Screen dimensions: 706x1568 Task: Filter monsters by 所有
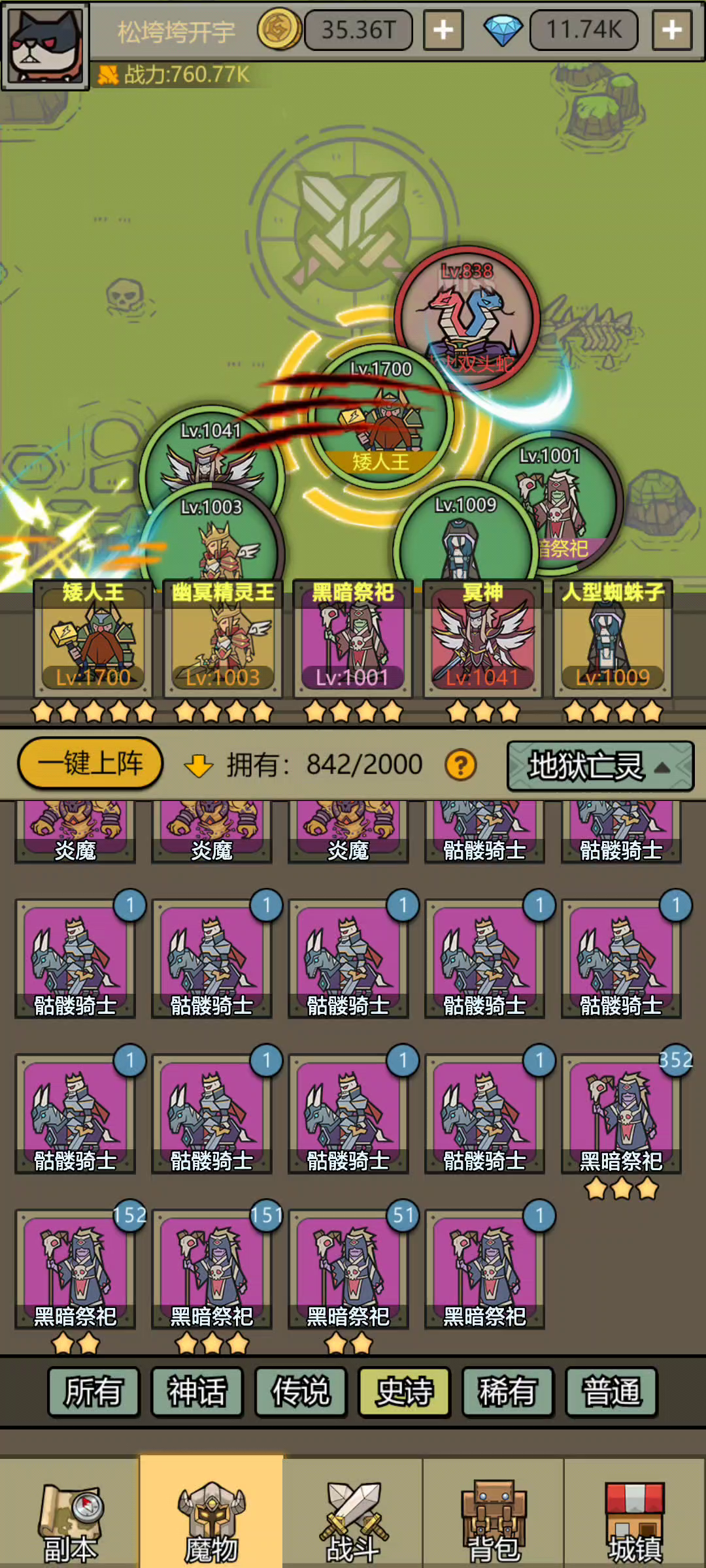[x=94, y=1392]
